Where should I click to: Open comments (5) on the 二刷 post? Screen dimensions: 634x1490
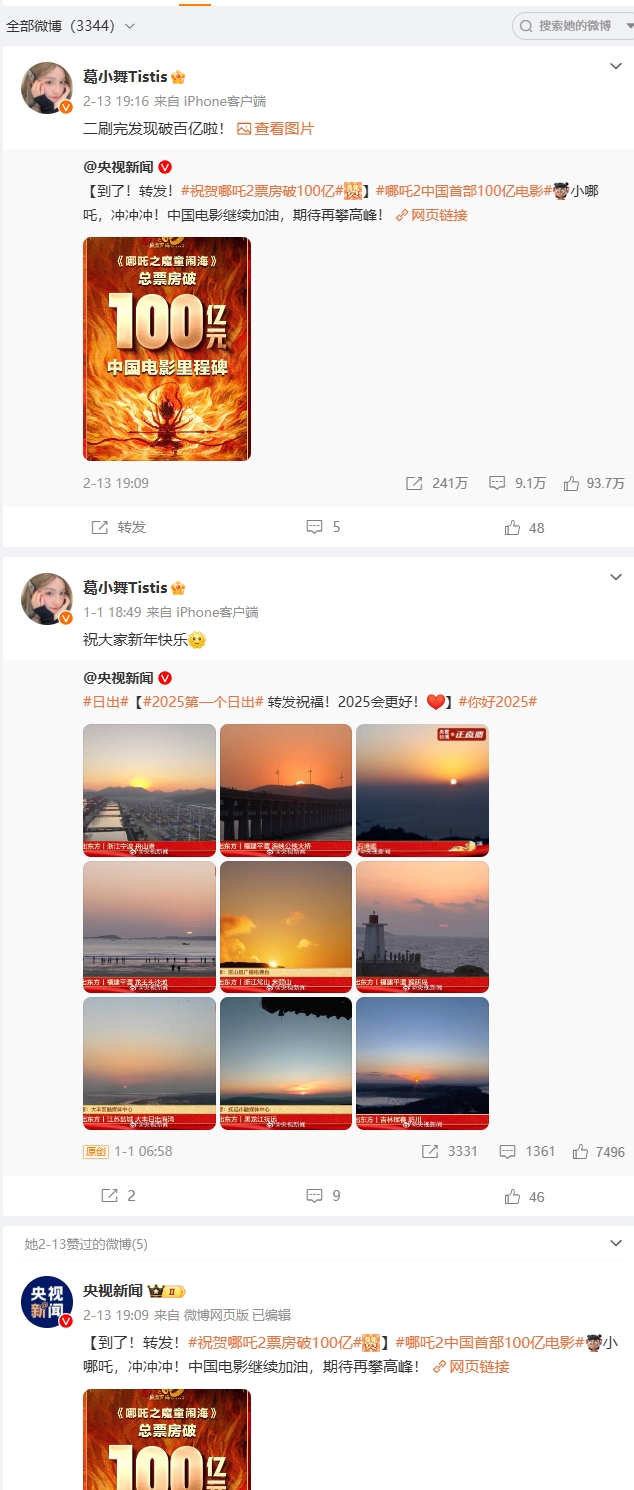323,527
